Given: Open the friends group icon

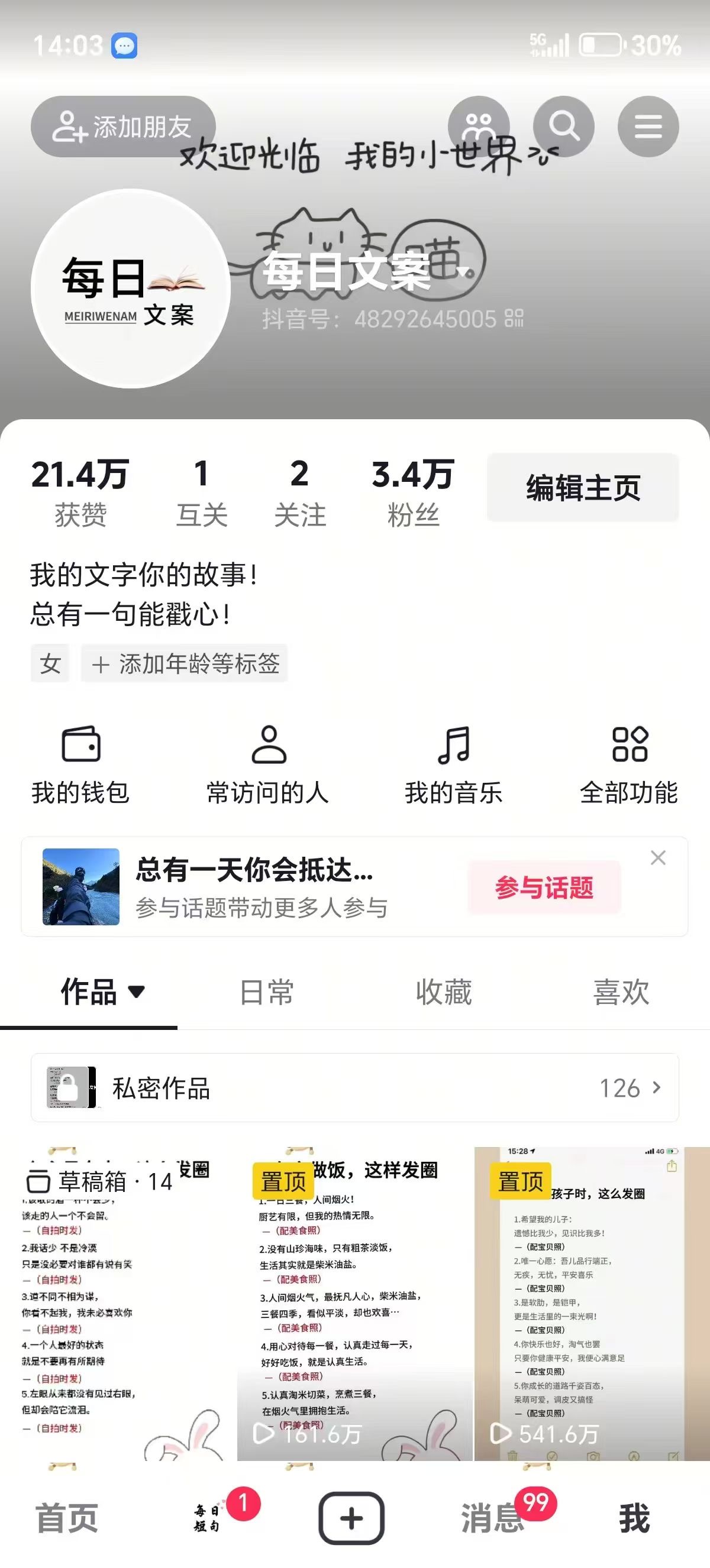Looking at the screenshot, I should 479,127.
